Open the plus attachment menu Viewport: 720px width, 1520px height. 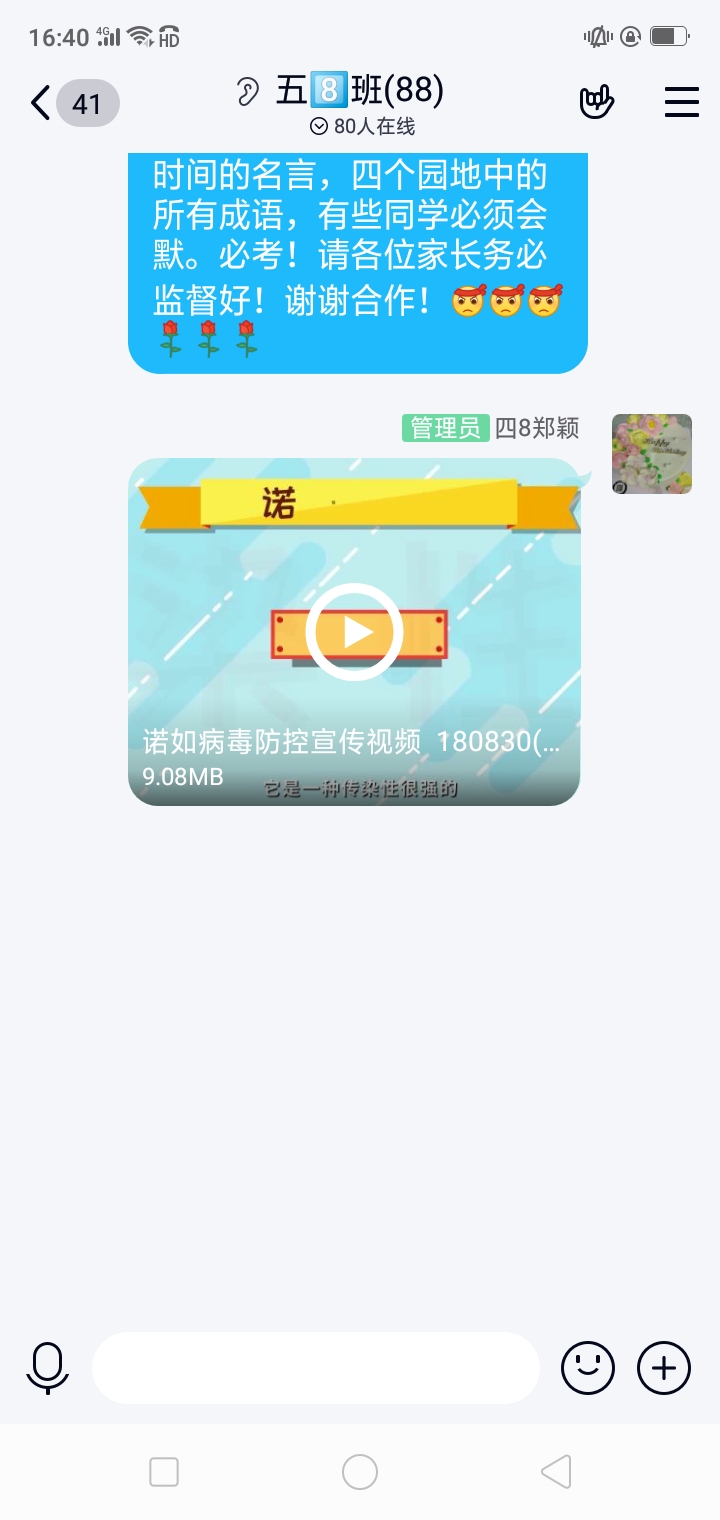[664, 1367]
